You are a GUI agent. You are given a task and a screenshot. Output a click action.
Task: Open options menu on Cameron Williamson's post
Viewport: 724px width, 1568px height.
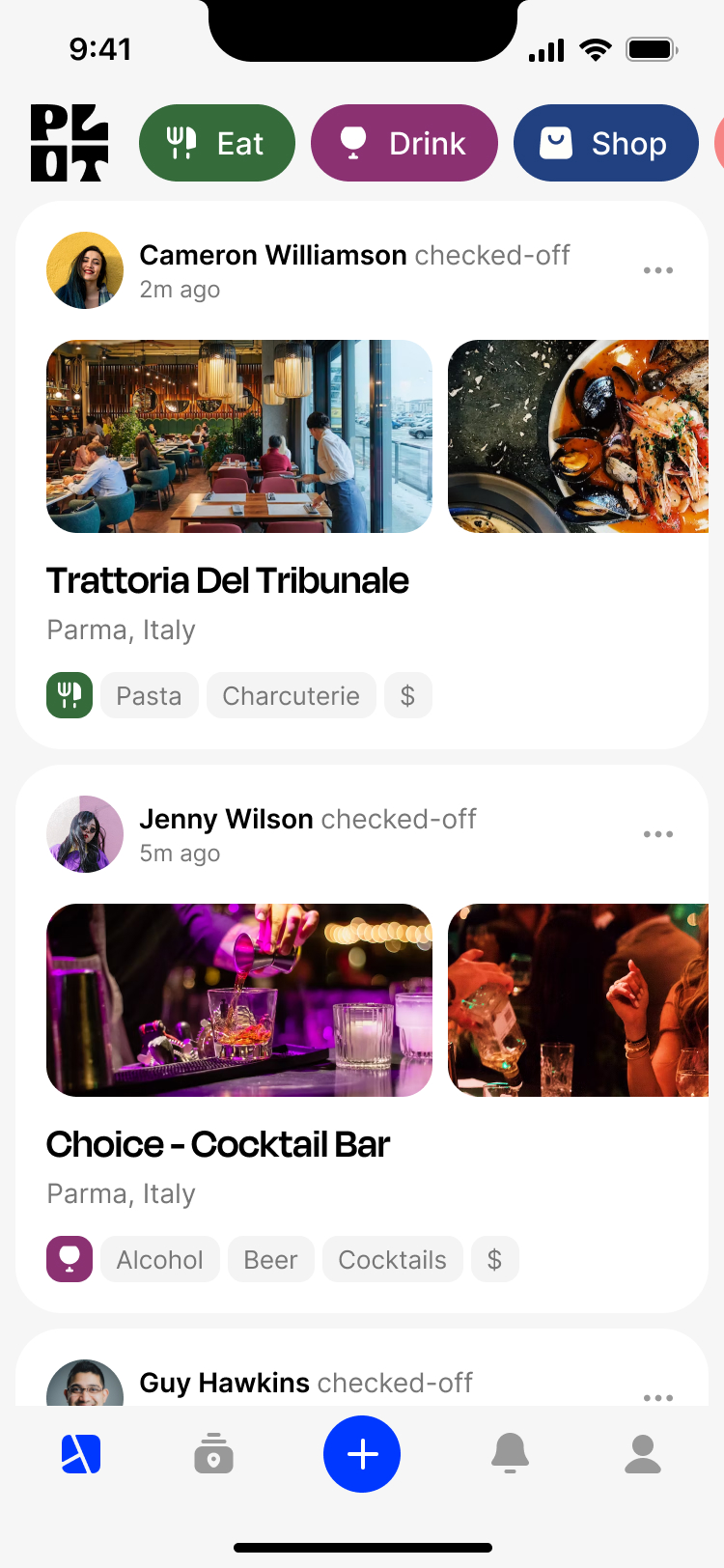coord(658,270)
